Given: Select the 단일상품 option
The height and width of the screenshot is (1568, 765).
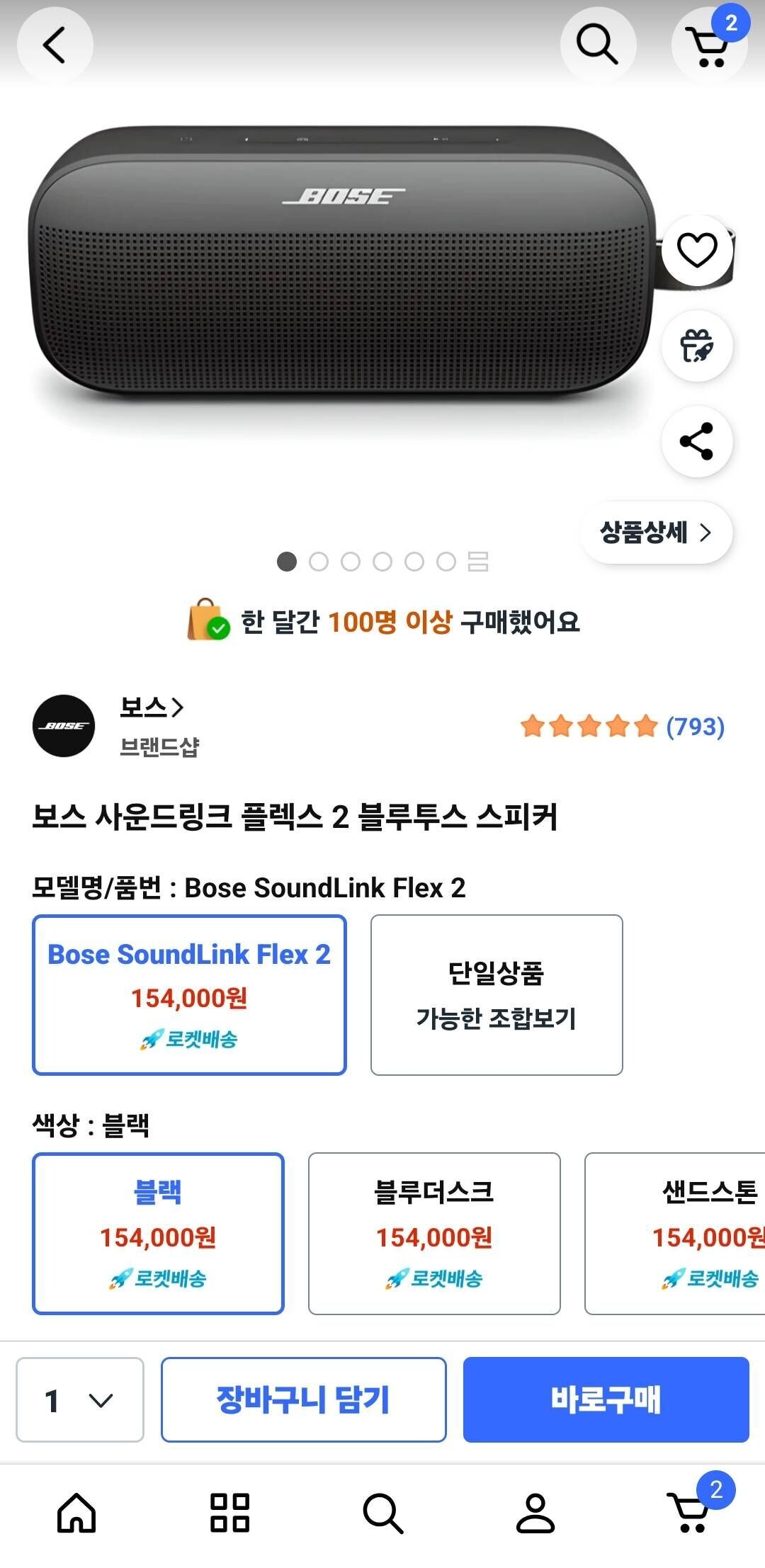Looking at the screenshot, I should tap(496, 993).
